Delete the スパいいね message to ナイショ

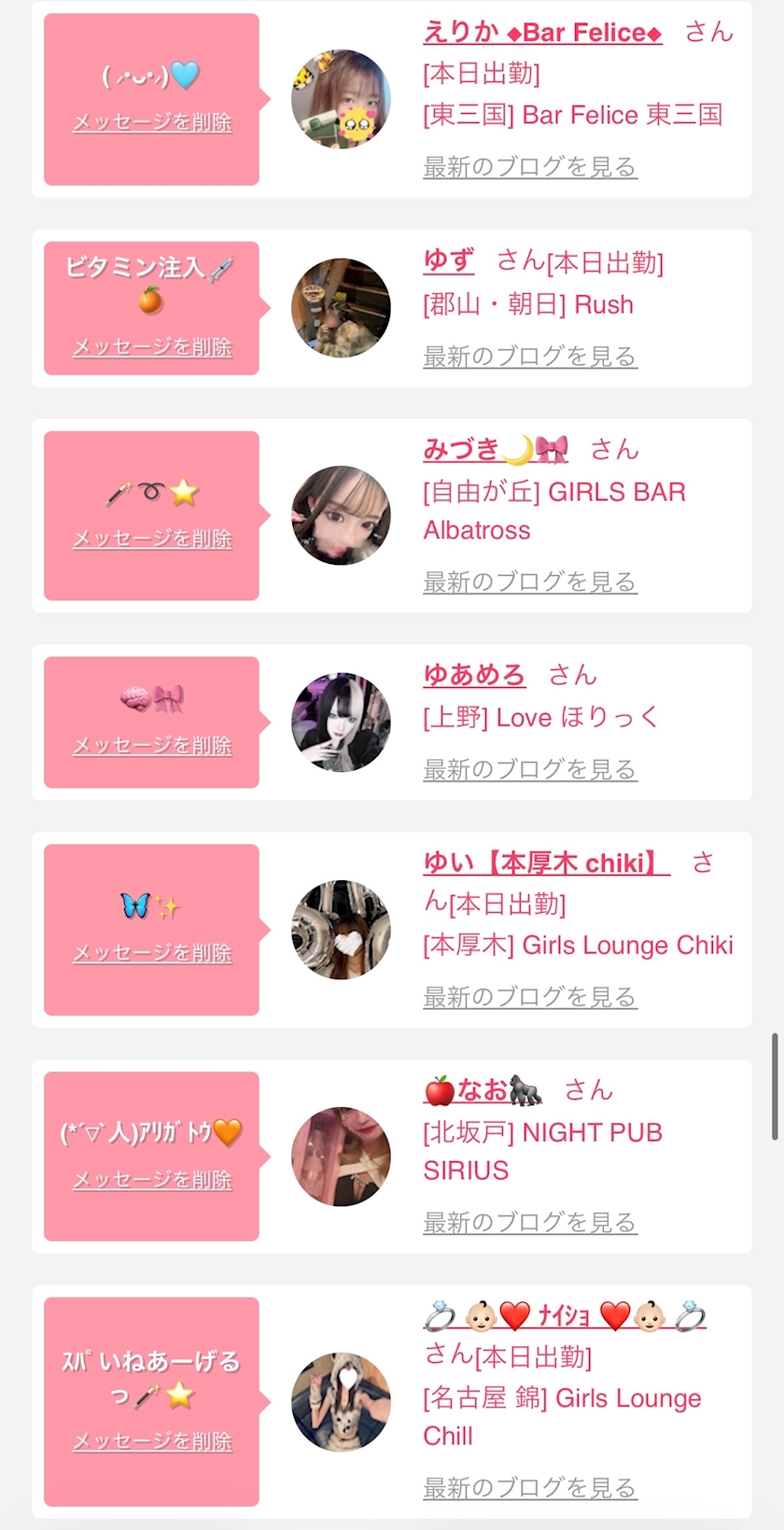[x=152, y=1442]
